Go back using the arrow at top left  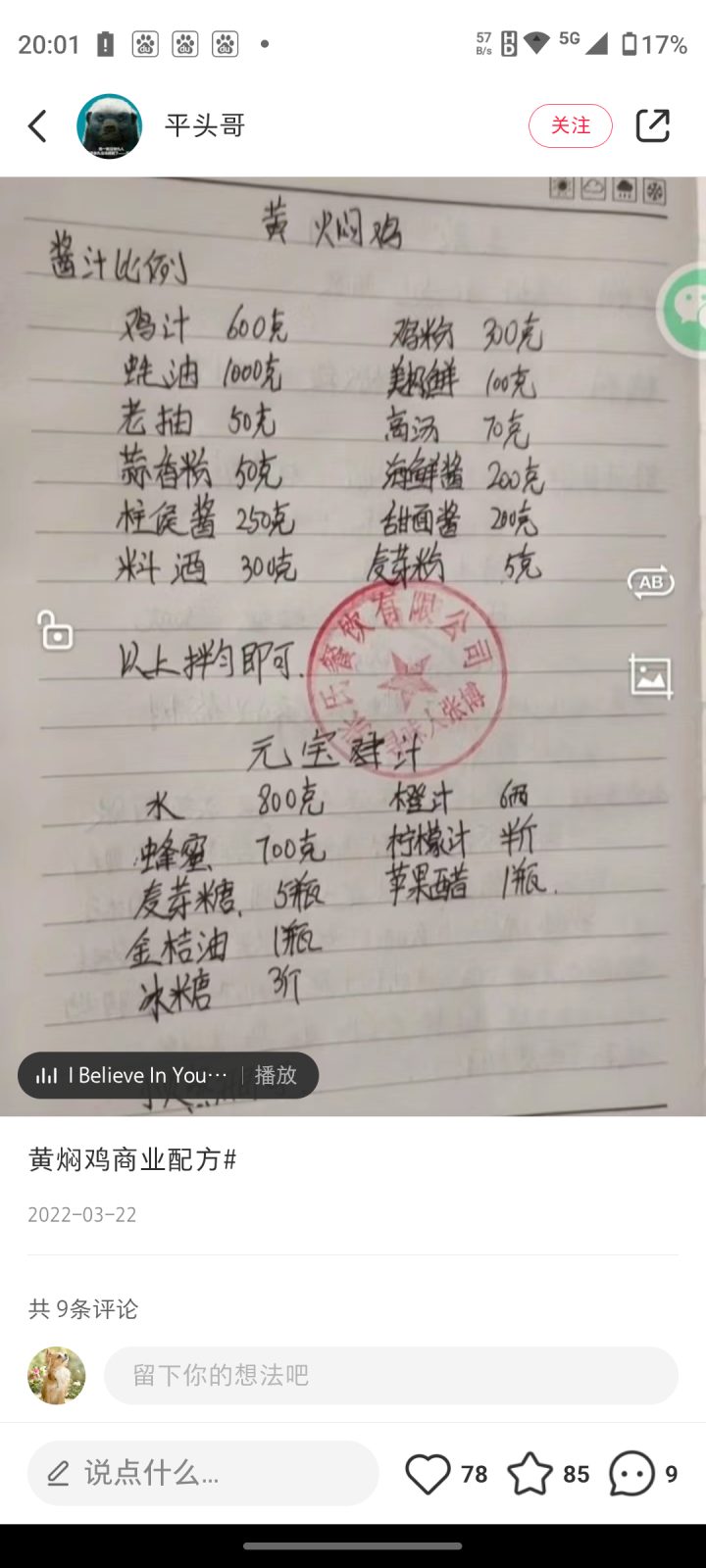(37, 125)
